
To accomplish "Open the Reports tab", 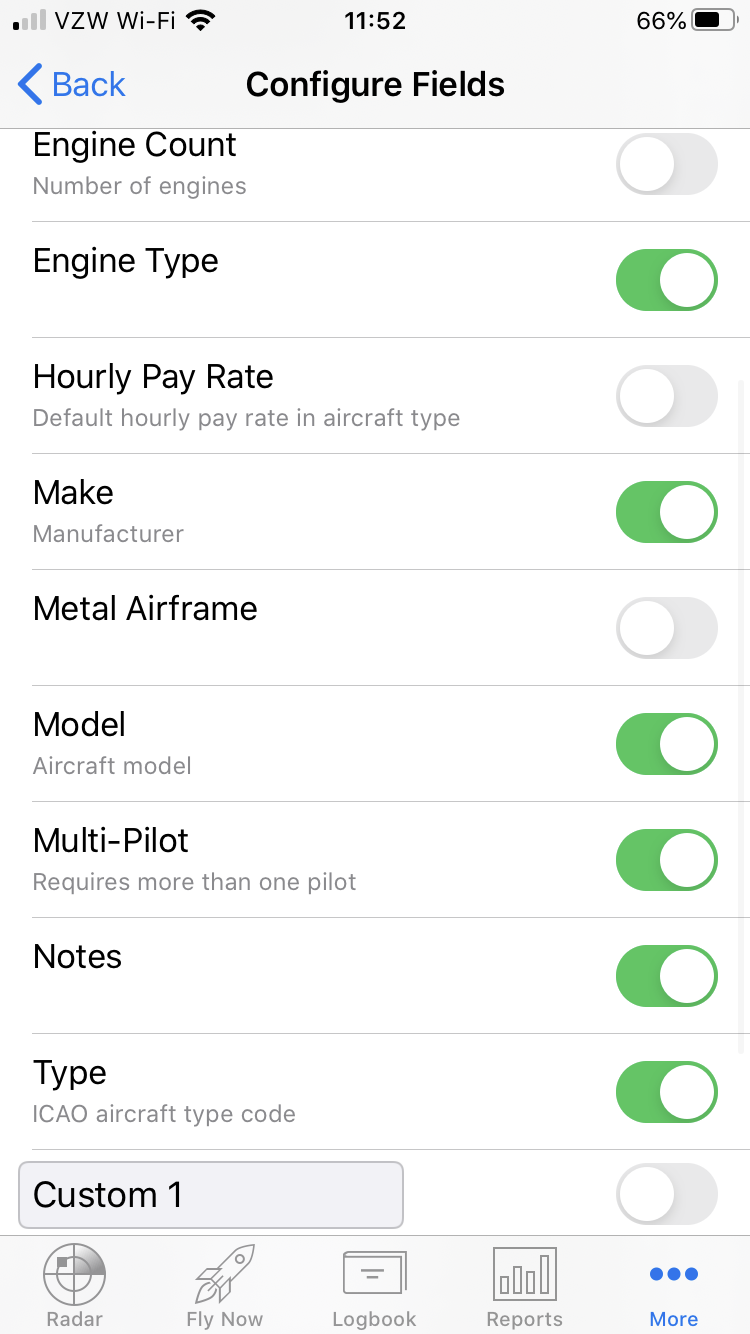I will coord(525,1286).
